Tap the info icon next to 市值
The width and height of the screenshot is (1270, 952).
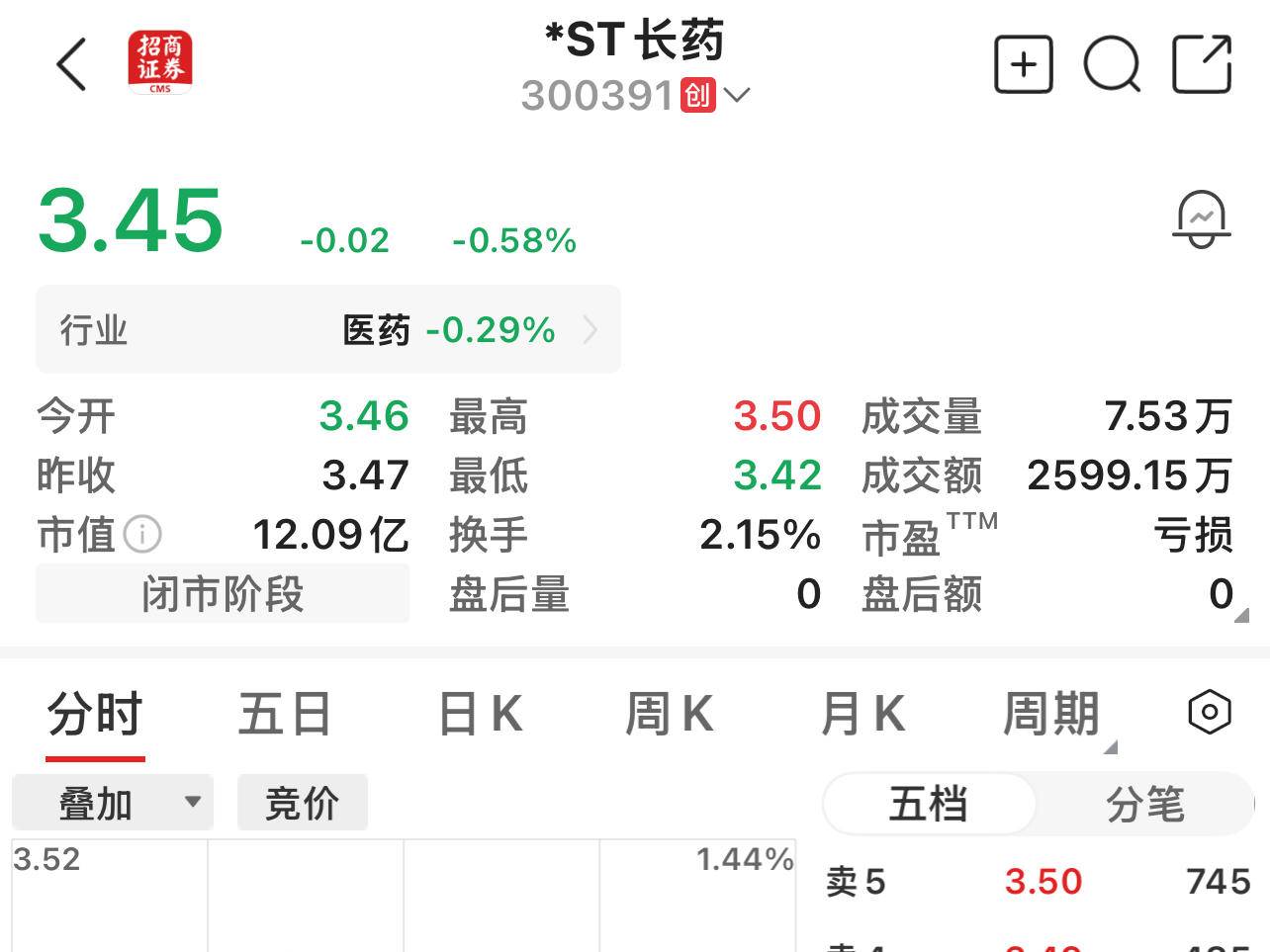pyautogui.click(x=142, y=535)
